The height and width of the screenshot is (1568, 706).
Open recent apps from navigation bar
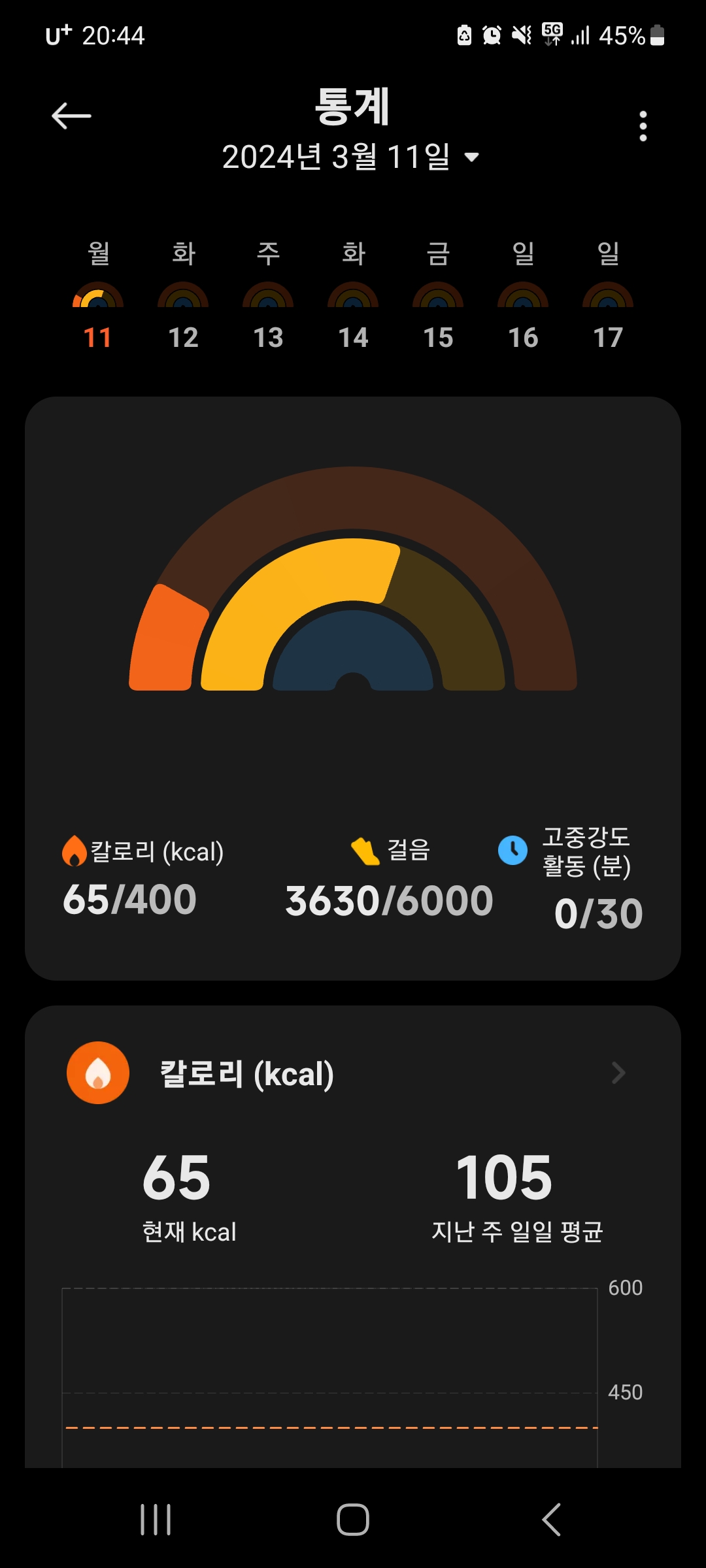click(x=156, y=1520)
